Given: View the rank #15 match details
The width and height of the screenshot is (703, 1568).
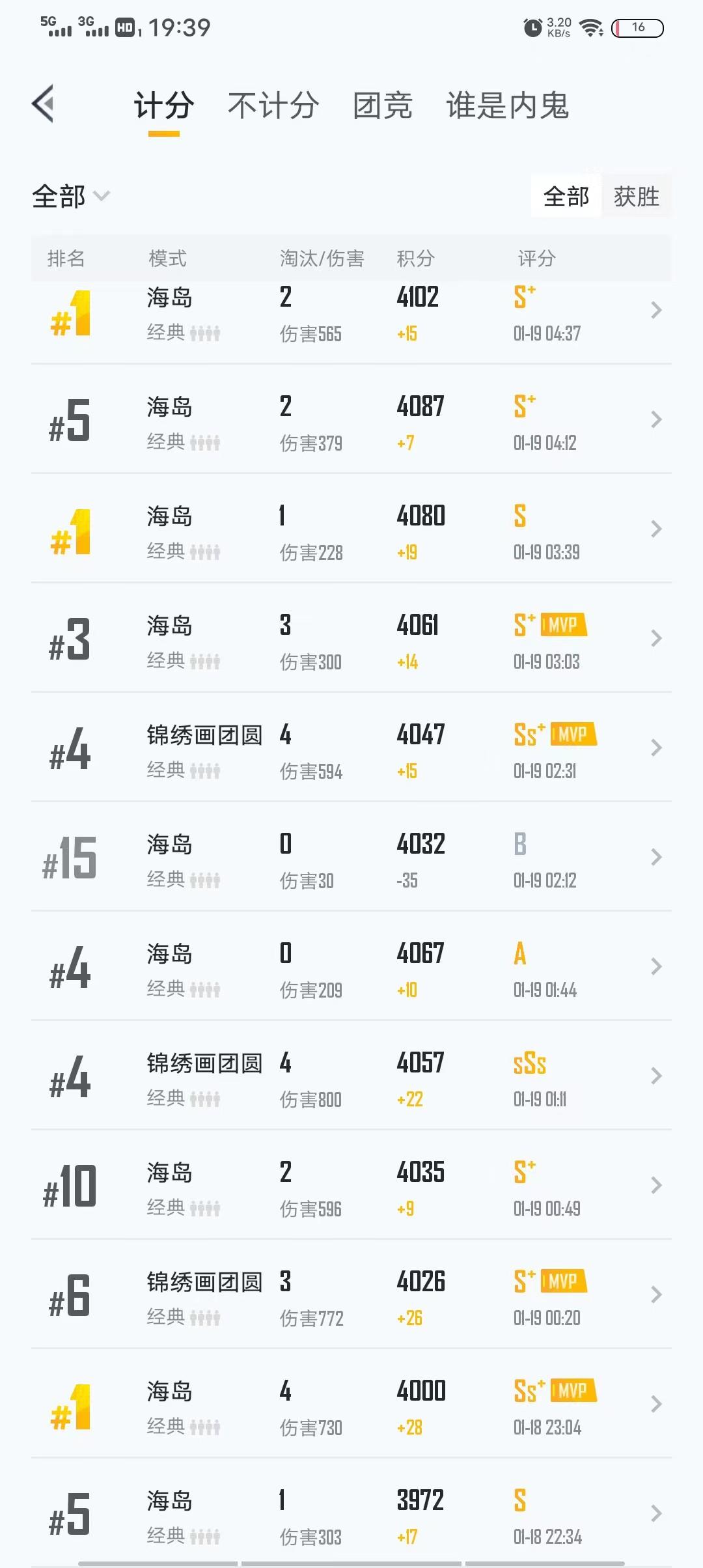Looking at the screenshot, I should (x=351, y=857).
